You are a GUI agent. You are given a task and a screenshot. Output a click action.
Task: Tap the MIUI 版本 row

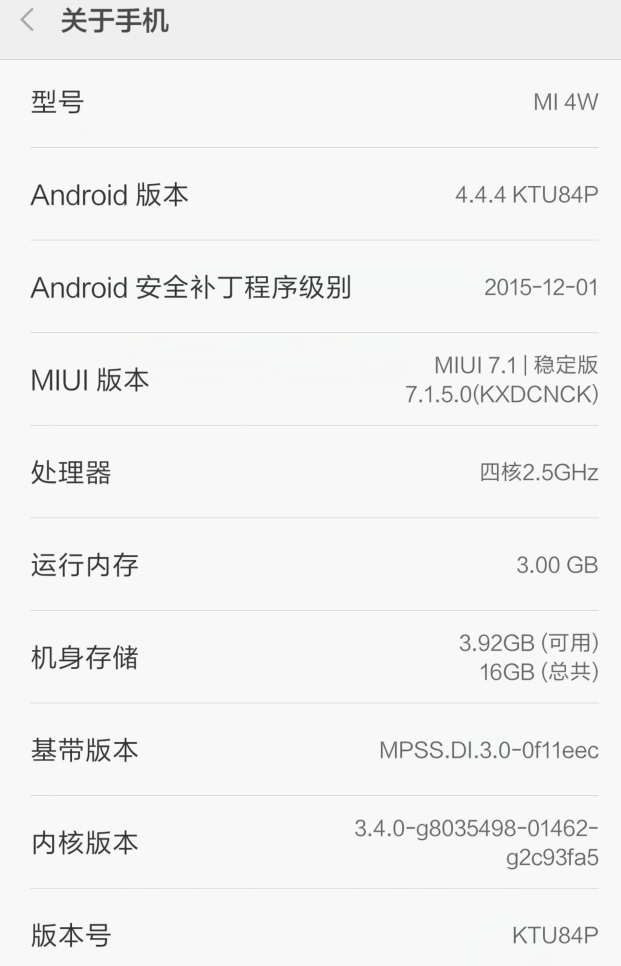point(310,380)
